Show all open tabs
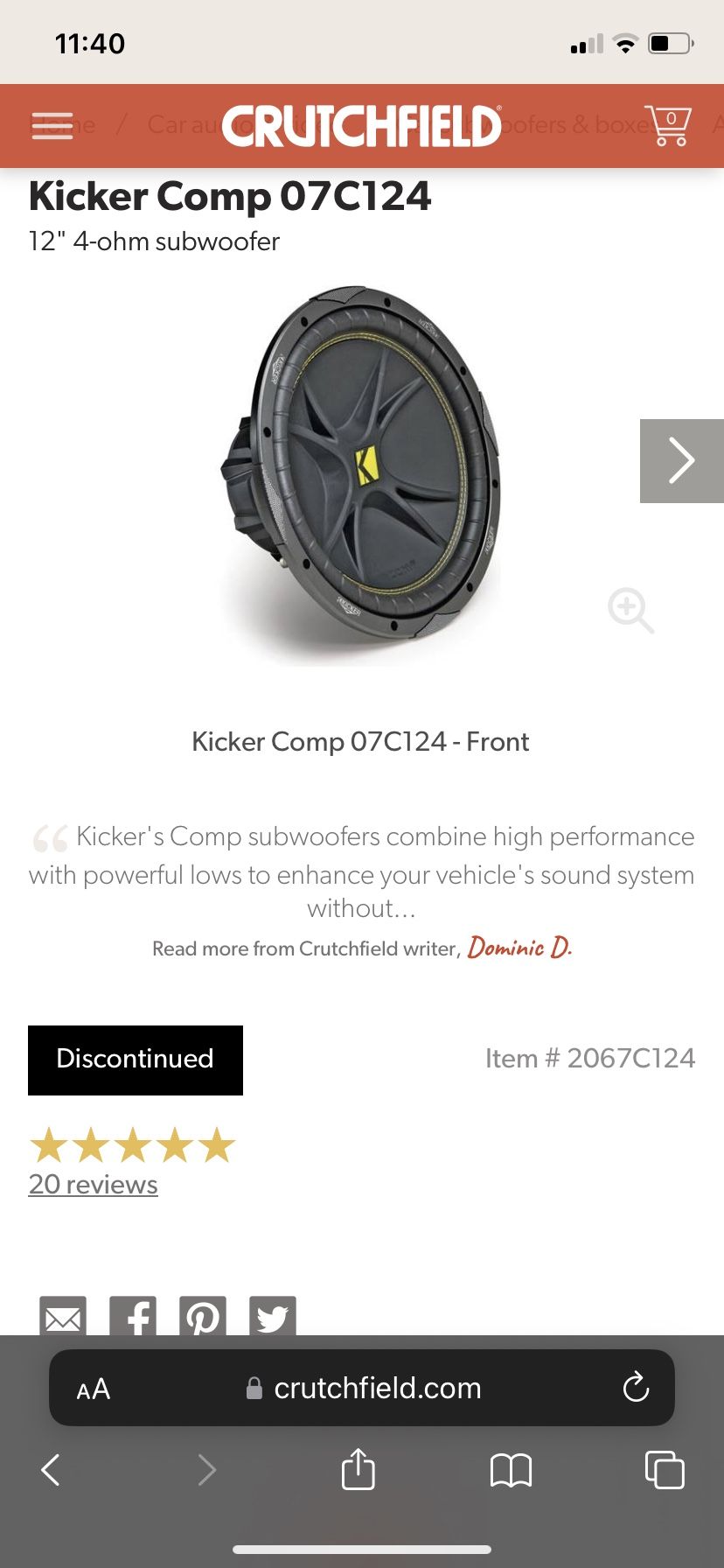The image size is (724, 1568). coord(665,1469)
